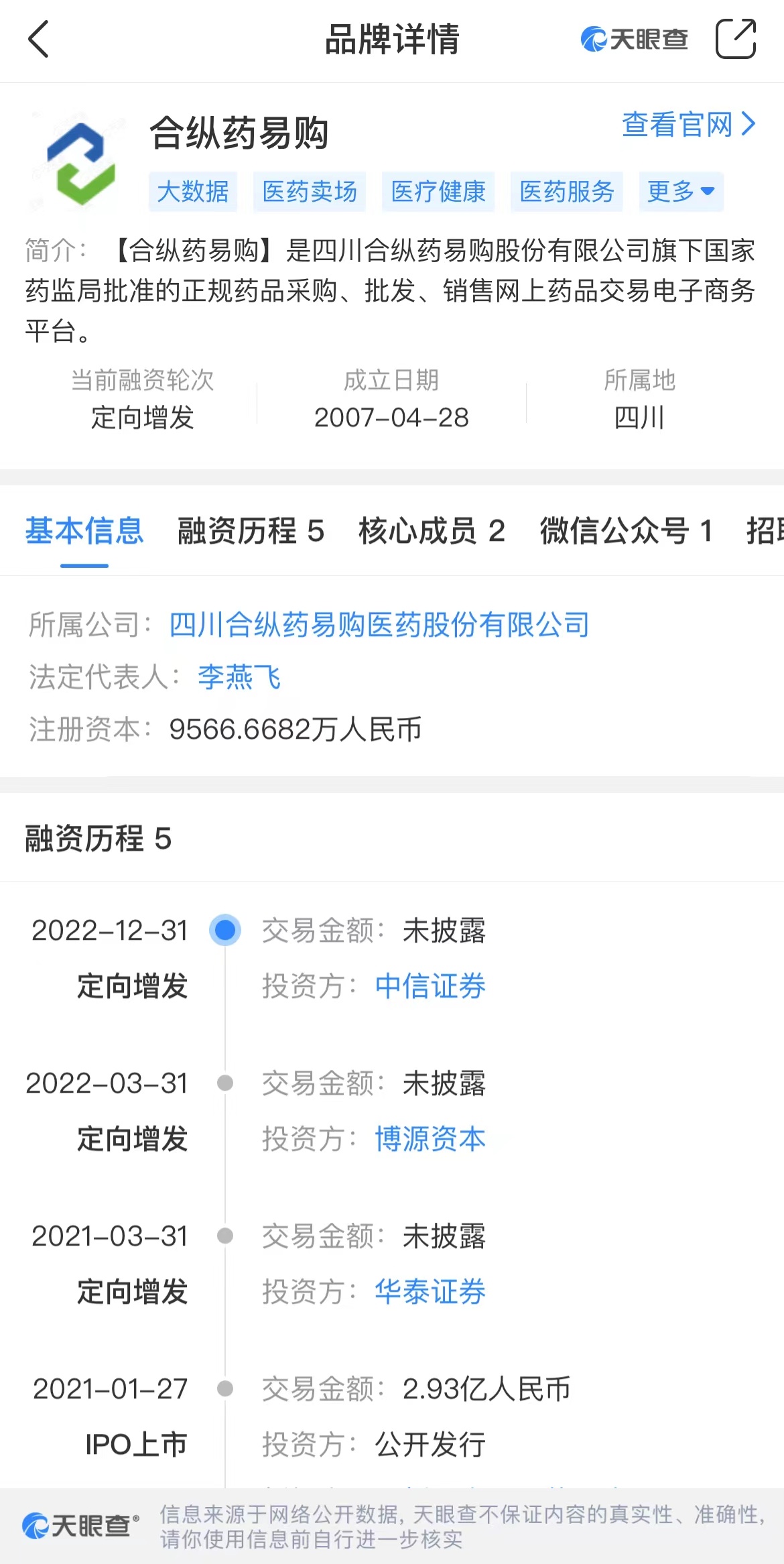Switch to the 核心成员 2 tab
Image resolution: width=784 pixels, height=1564 pixels.
432,531
